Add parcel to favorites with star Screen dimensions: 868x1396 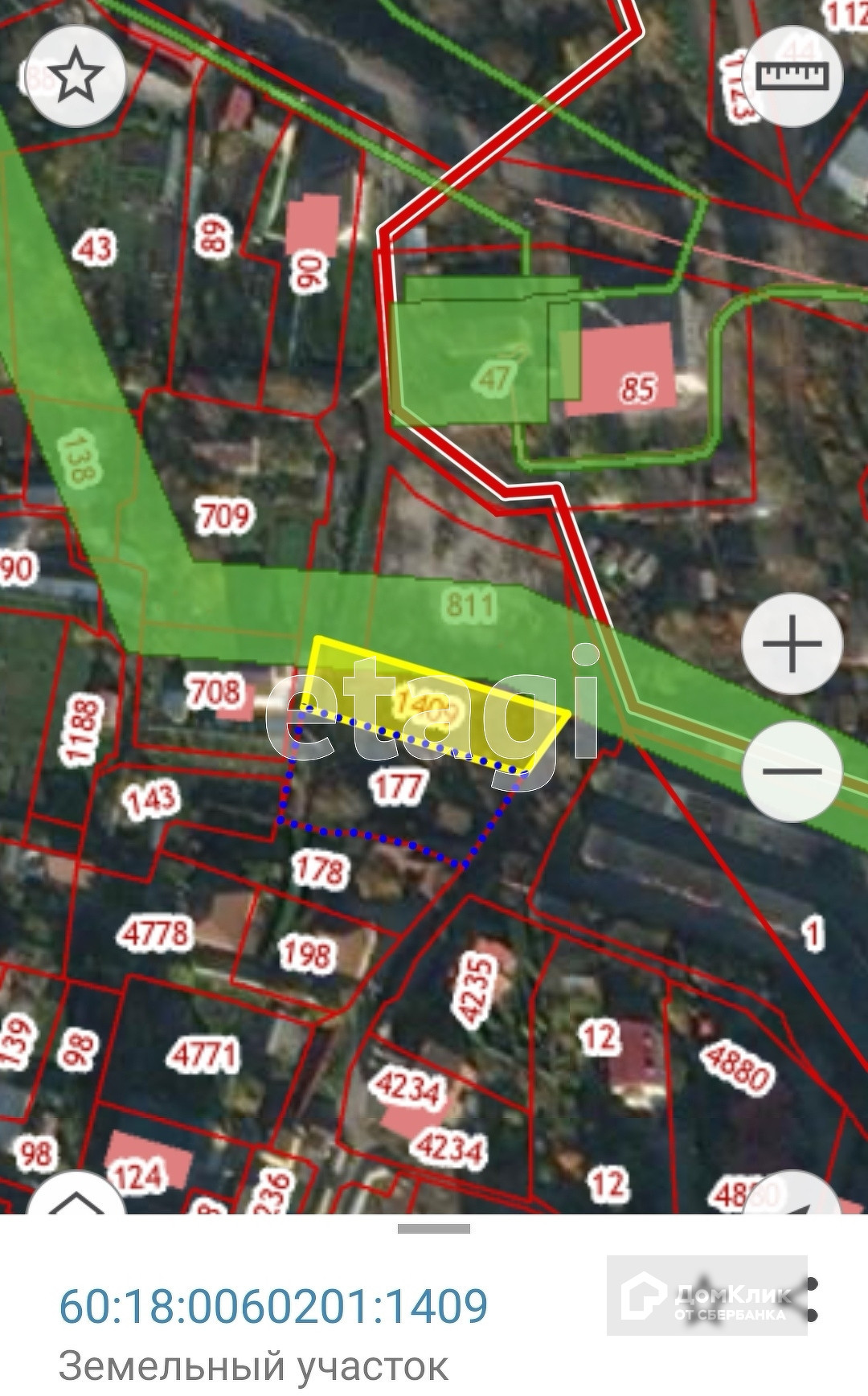coord(76,76)
